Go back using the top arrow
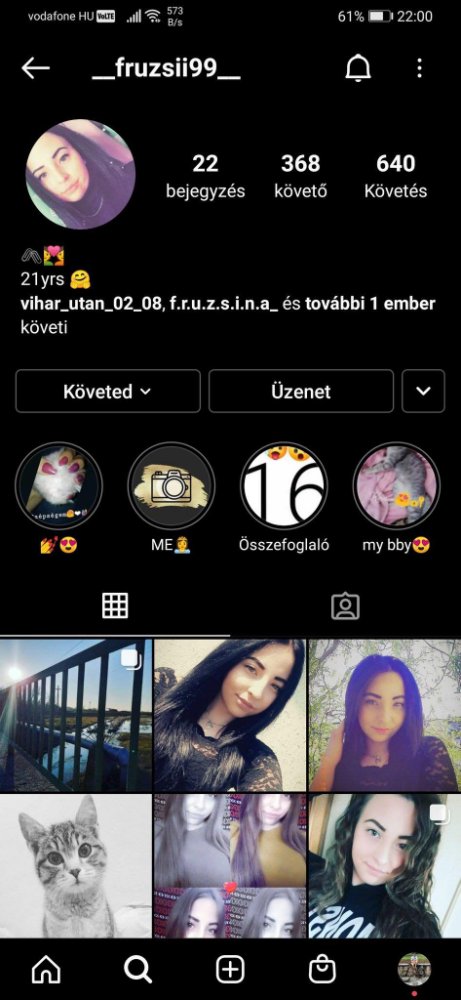Image resolution: width=461 pixels, height=1000 pixels. coord(35,68)
